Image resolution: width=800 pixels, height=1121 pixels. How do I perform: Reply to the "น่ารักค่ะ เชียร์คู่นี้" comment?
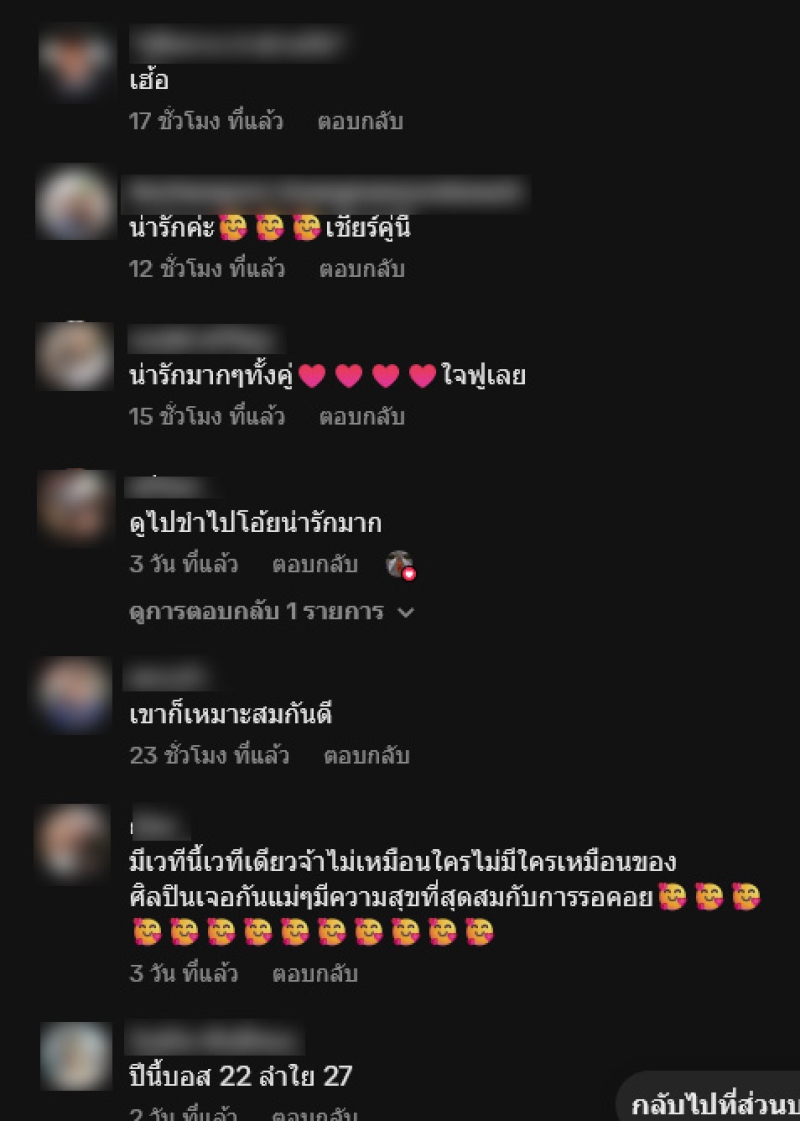361,269
